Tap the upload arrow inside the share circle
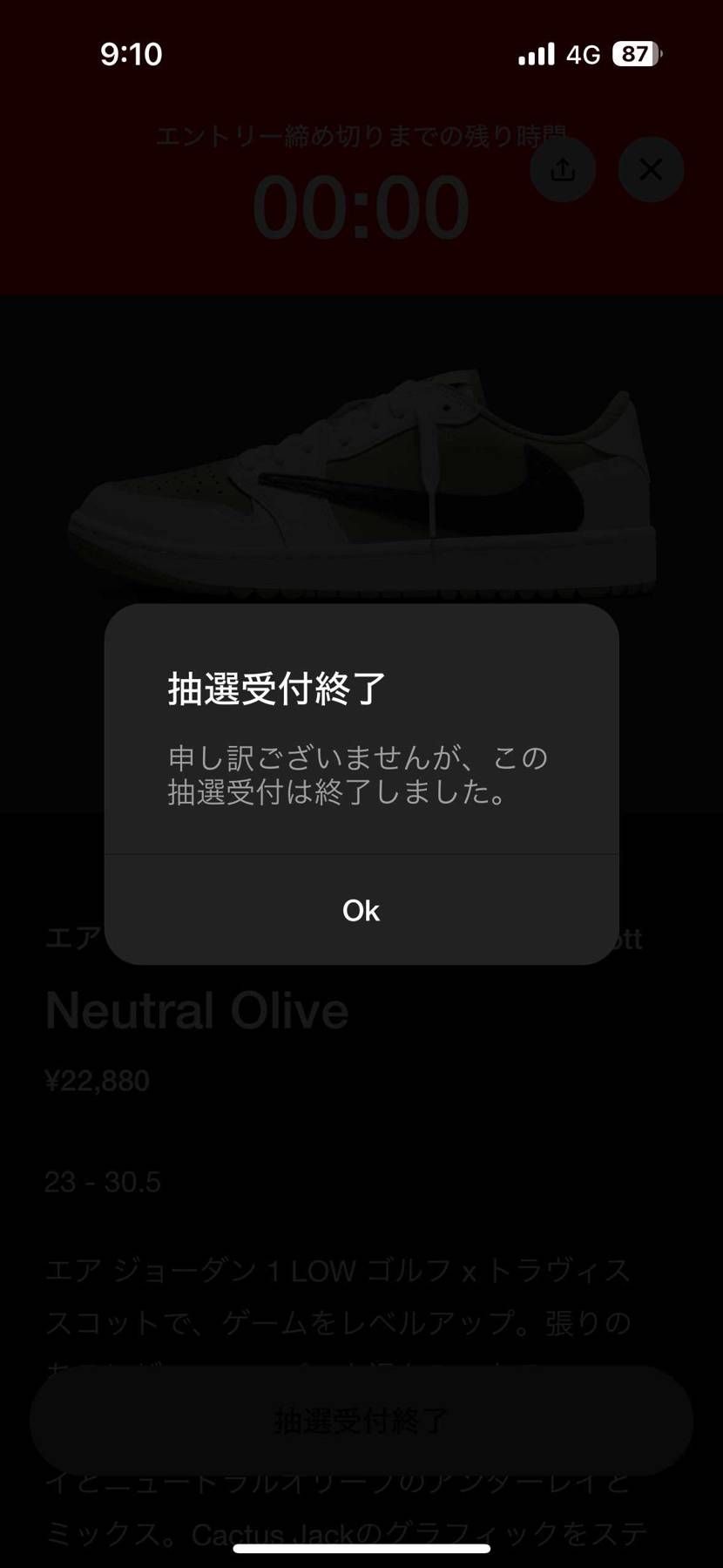Viewport: 723px width, 1568px height. pos(563,170)
